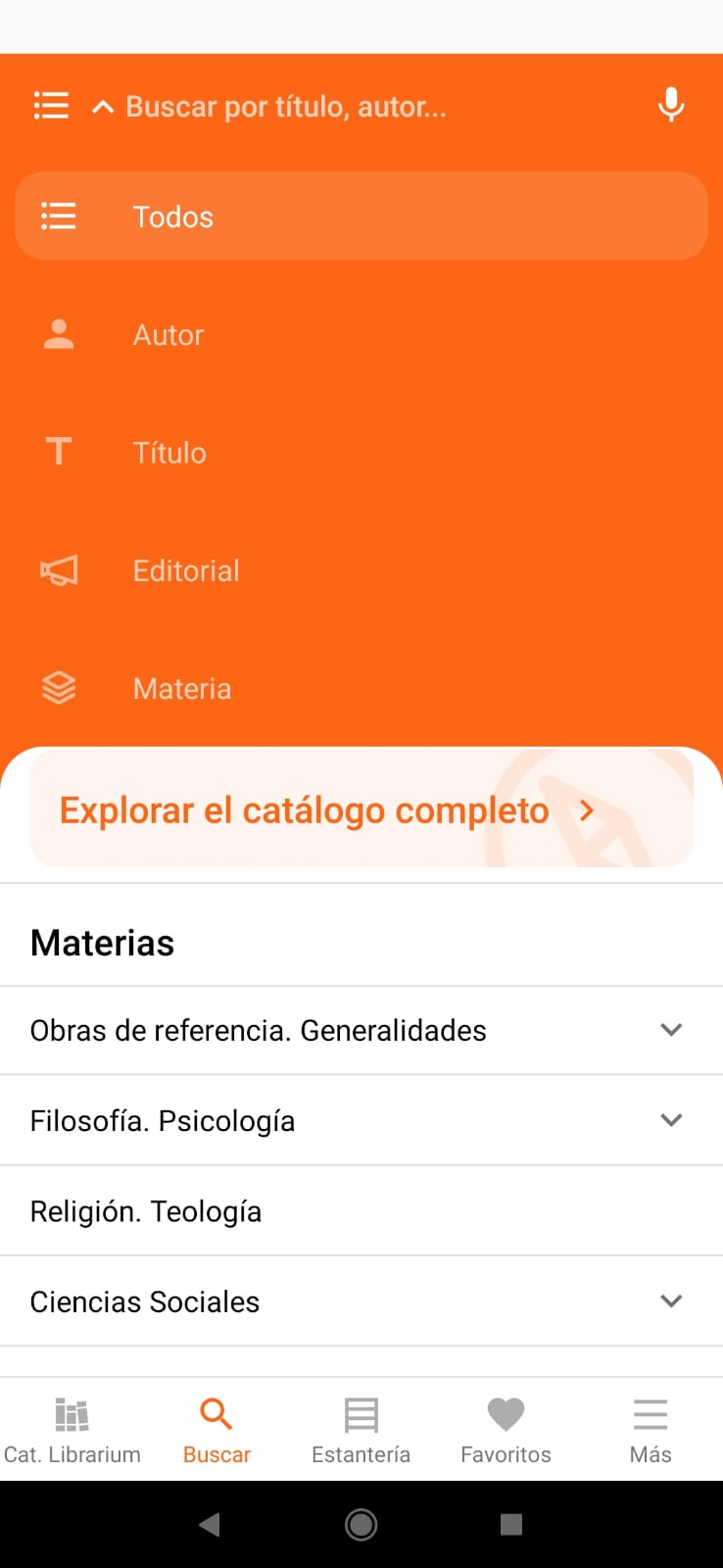Open the Favoritos tab
Viewport: 723px width, 1568px height.
coord(506,1431)
